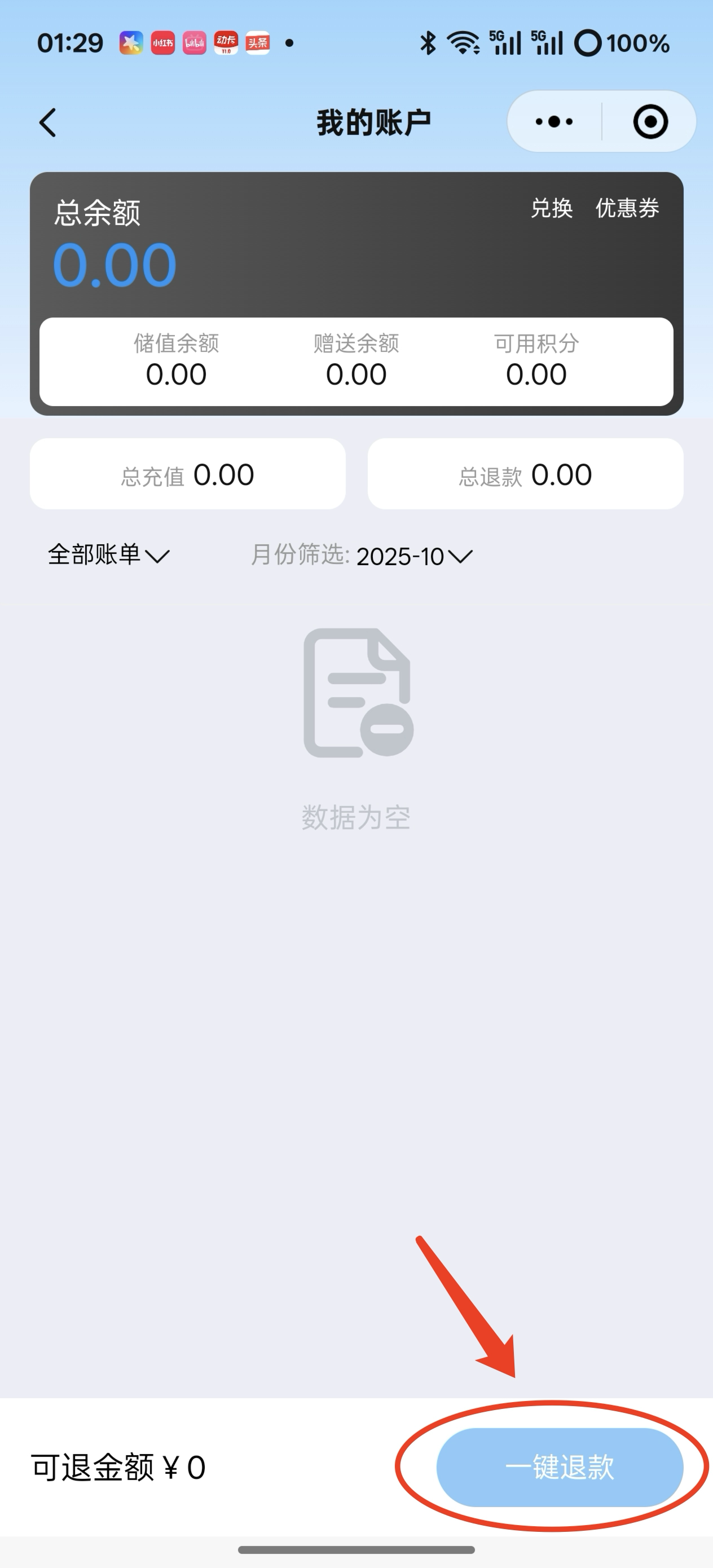Change month filter 2025-10
713x1568 pixels.
click(414, 556)
